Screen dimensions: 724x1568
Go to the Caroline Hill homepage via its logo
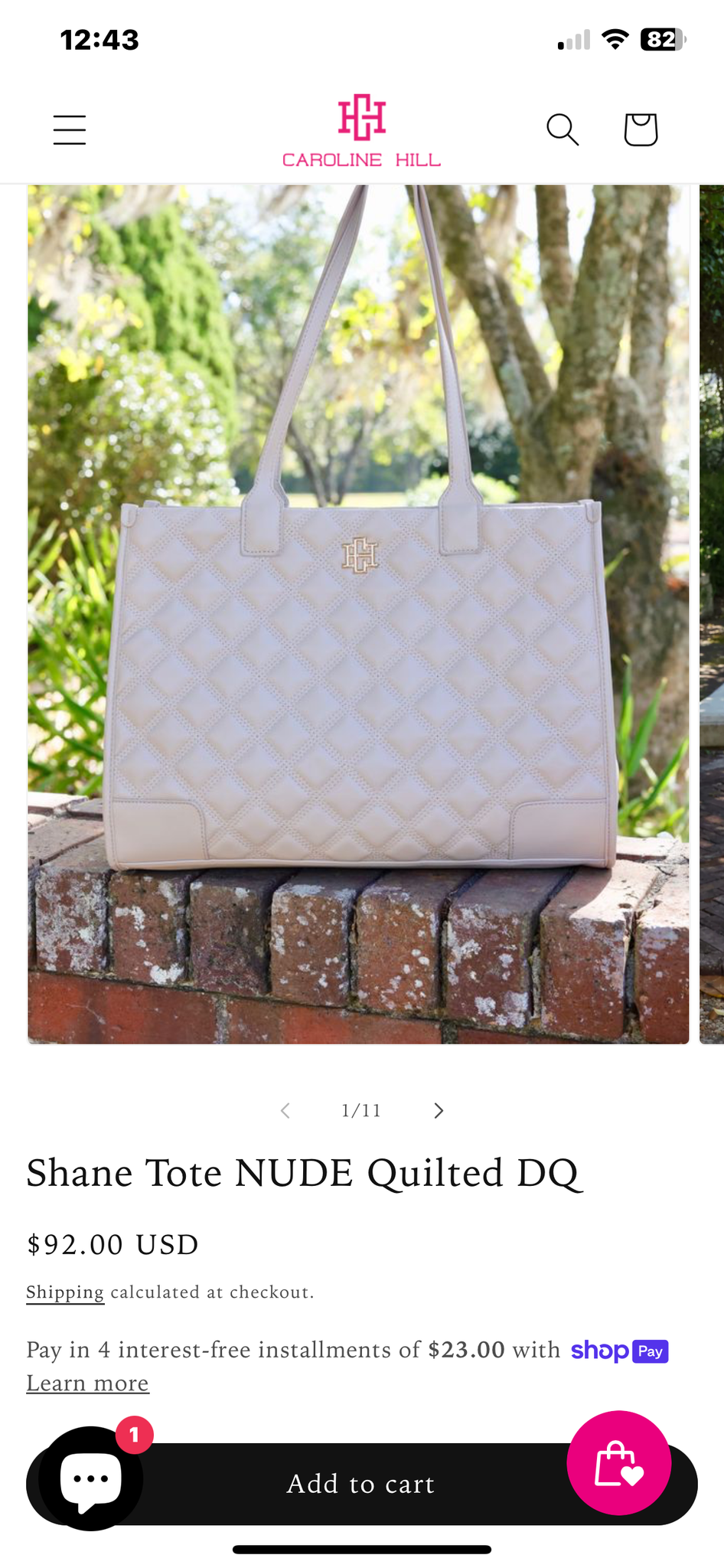pos(361,131)
